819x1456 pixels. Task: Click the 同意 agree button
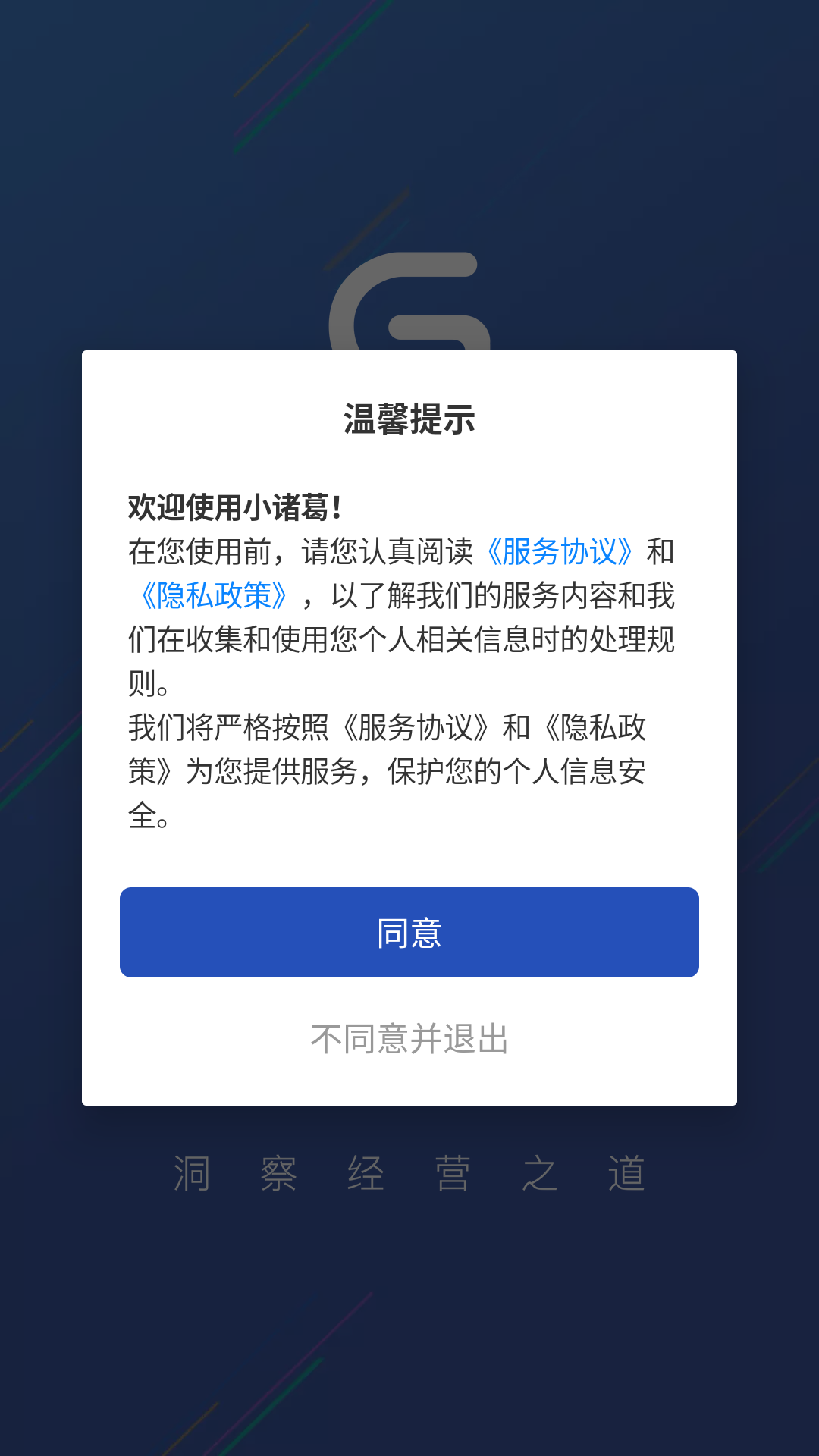409,932
